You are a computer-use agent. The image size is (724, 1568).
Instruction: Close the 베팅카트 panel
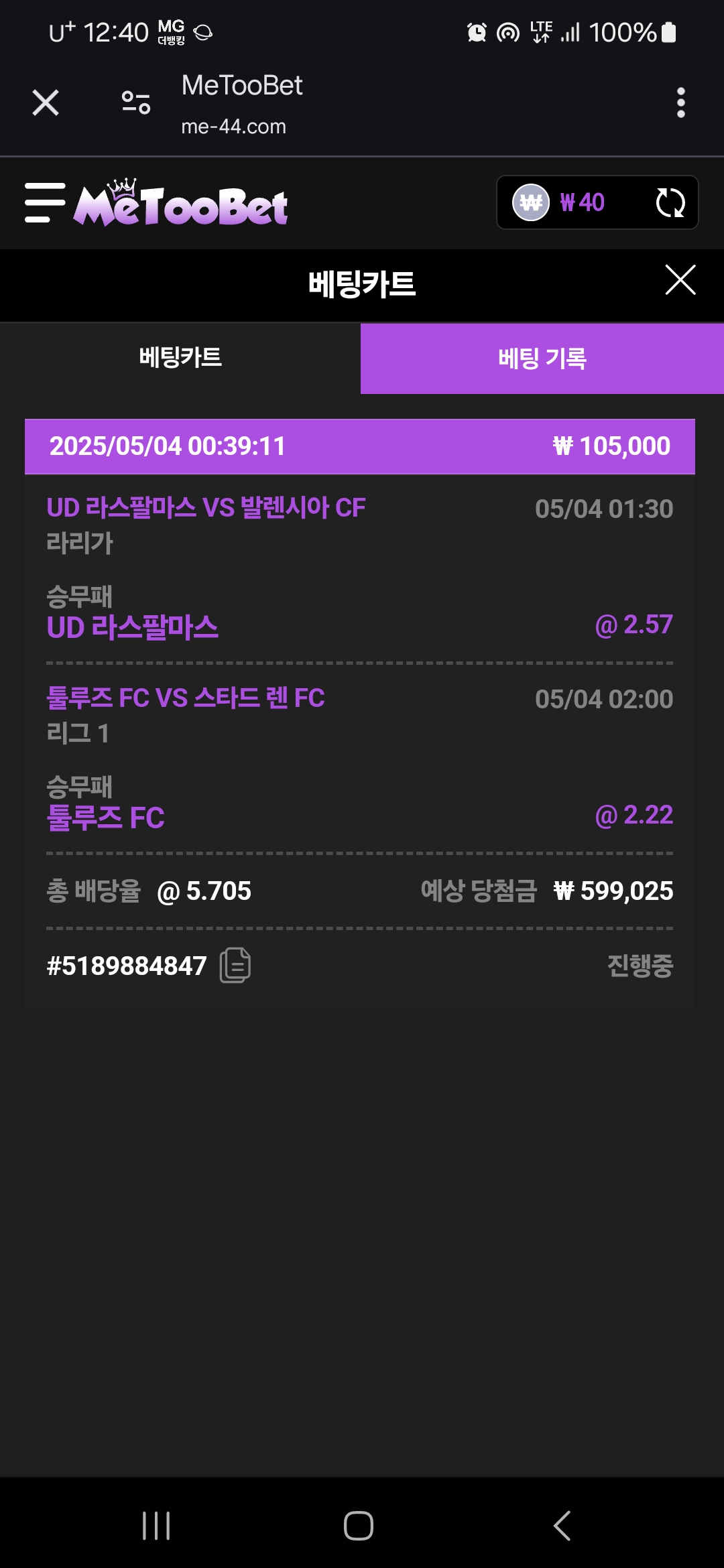(x=680, y=280)
